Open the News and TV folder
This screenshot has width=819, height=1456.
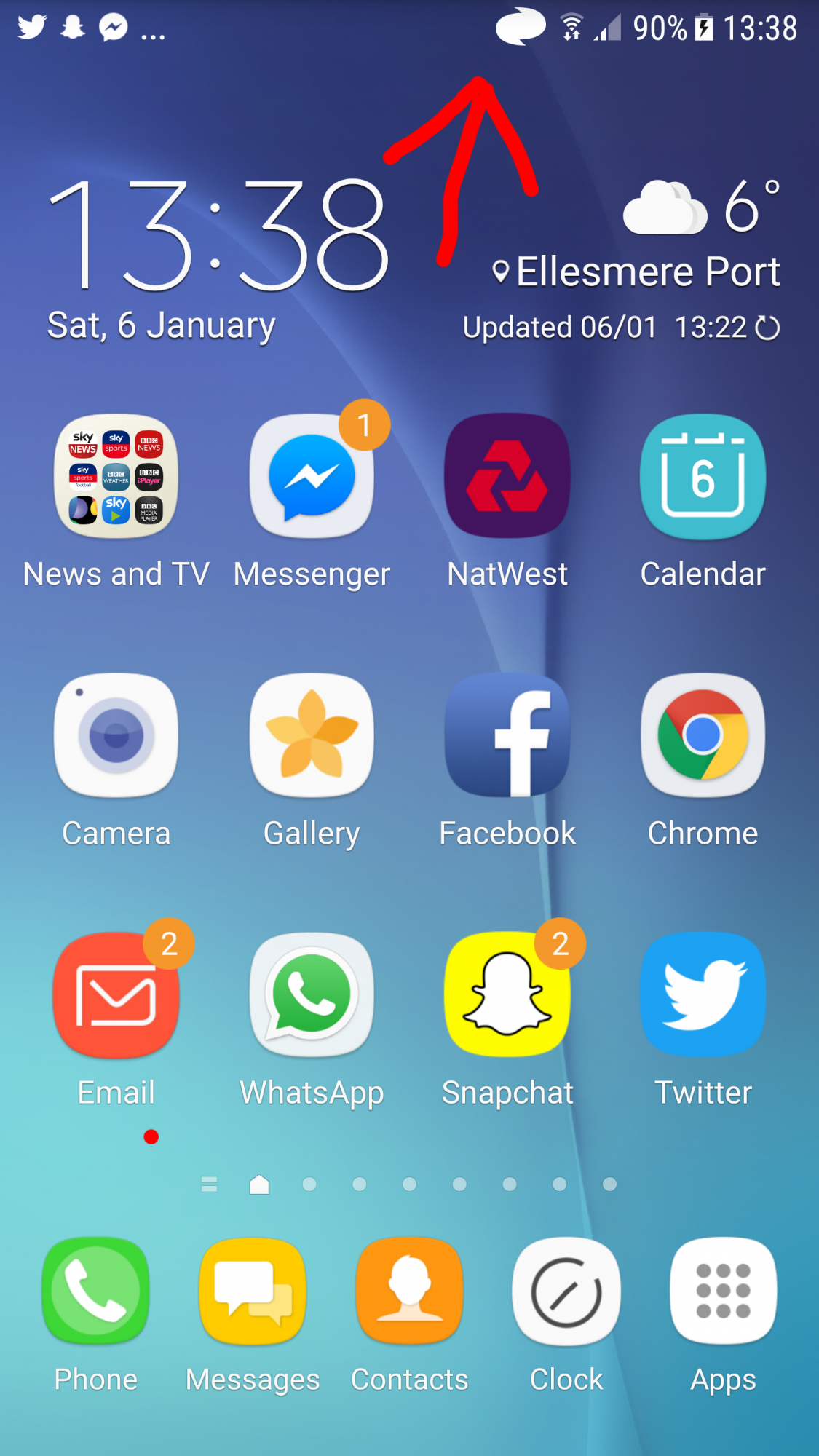[116, 478]
